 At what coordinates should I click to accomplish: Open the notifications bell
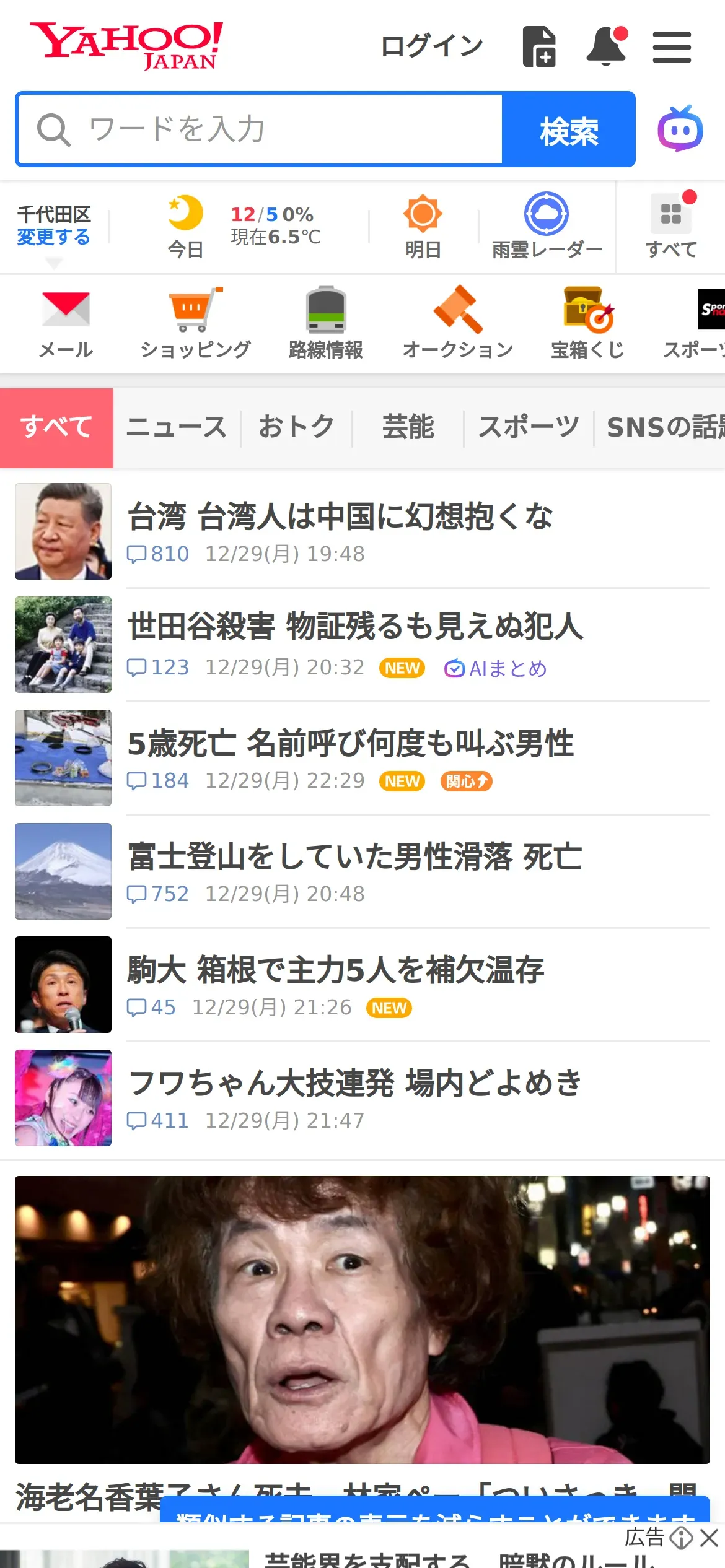[606, 46]
